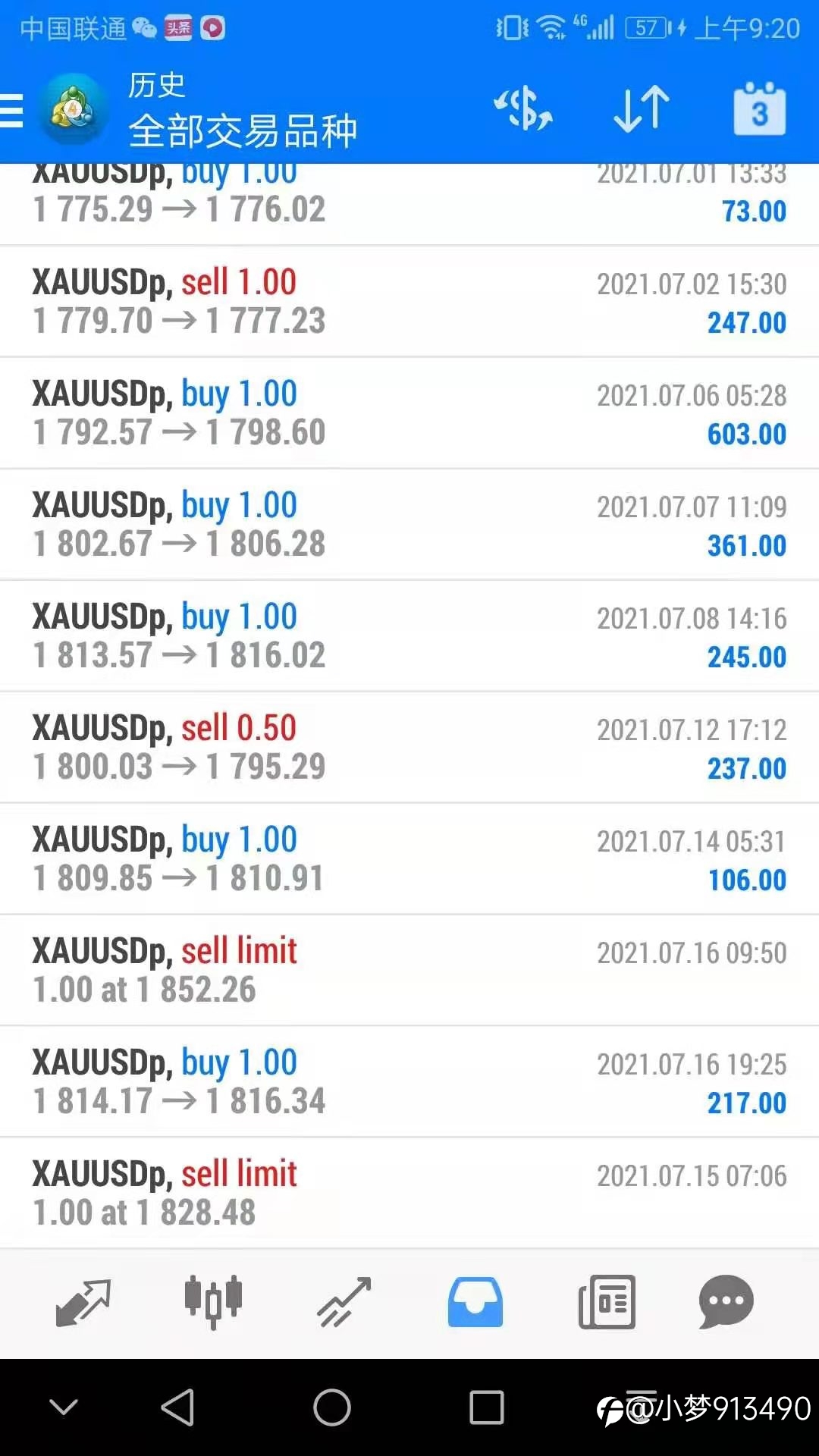The height and width of the screenshot is (1456, 819).
Task: Open the hamburger drawer menu
Action: click(12, 111)
